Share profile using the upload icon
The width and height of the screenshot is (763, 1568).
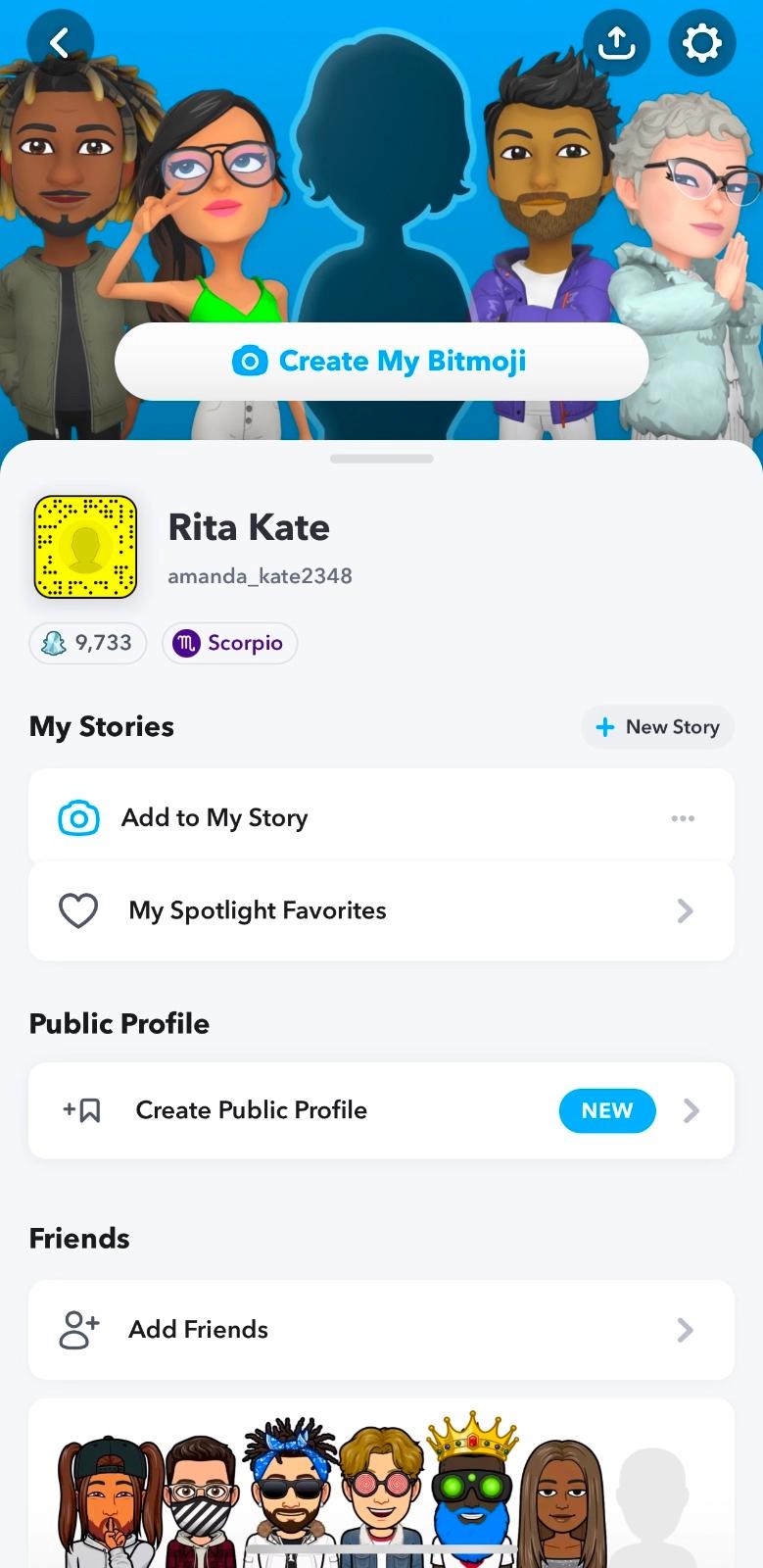pos(616,43)
